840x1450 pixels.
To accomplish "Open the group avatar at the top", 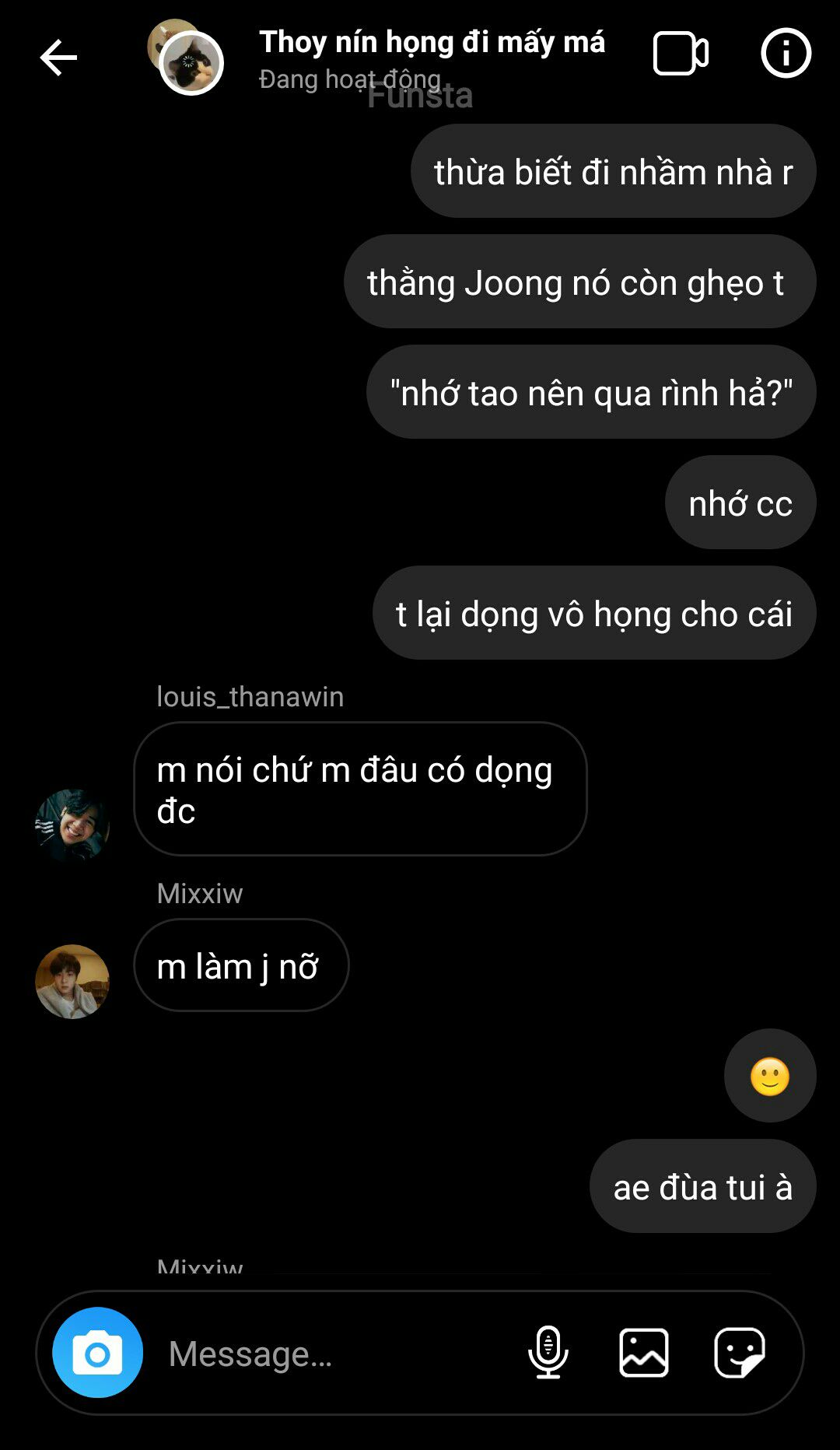I will pyautogui.click(x=186, y=57).
